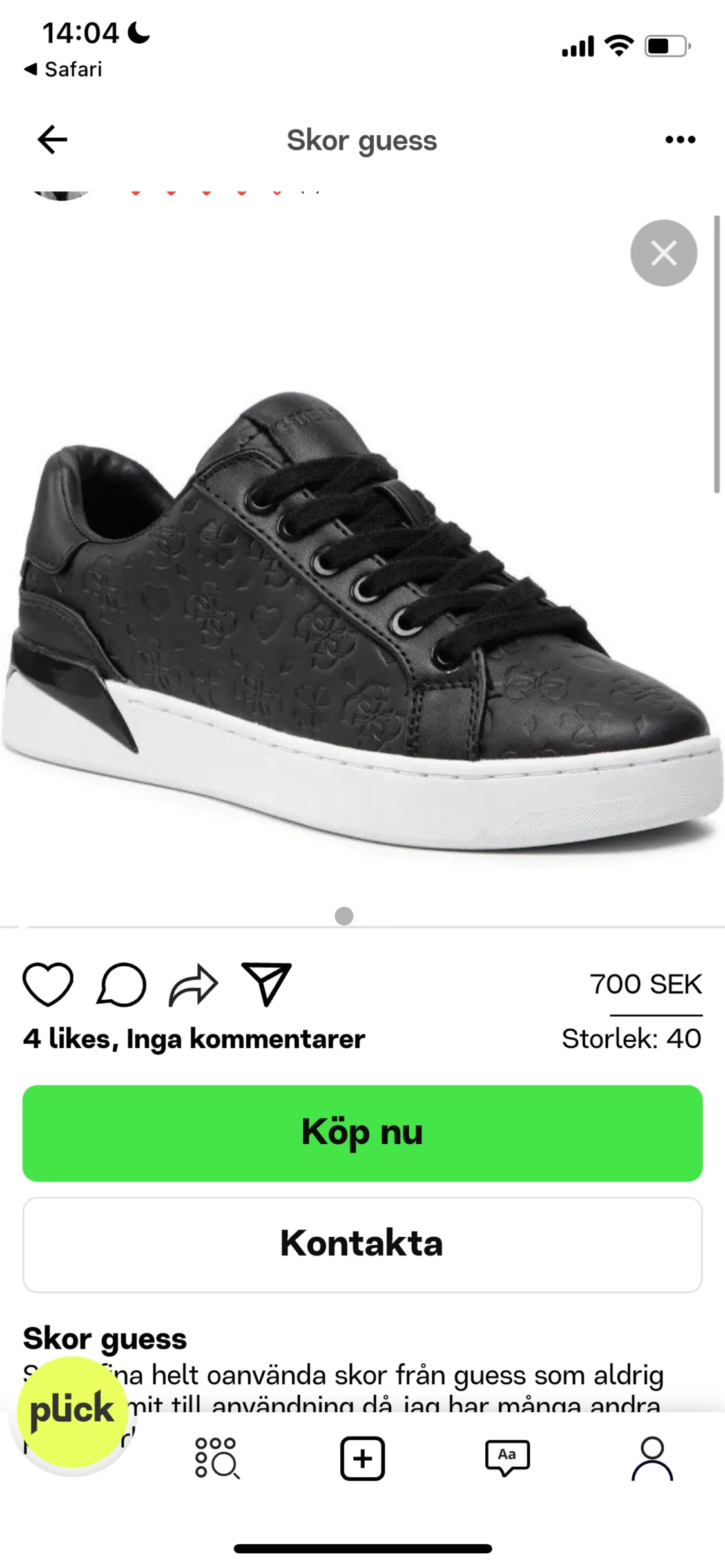Close the gray X overlay button
725x1568 pixels.
coord(663,253)
